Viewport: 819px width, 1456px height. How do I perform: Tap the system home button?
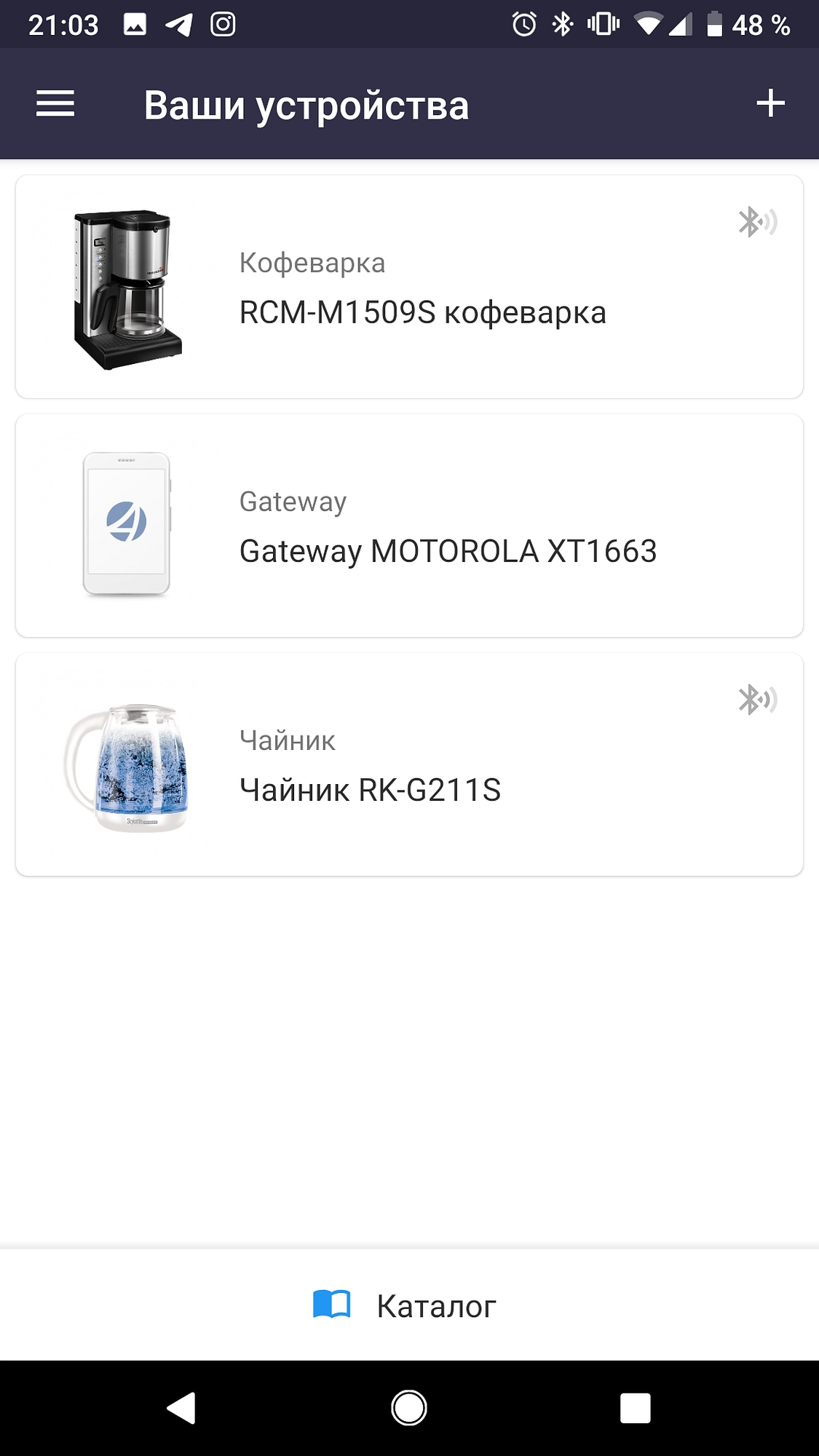pos(409,1408)
